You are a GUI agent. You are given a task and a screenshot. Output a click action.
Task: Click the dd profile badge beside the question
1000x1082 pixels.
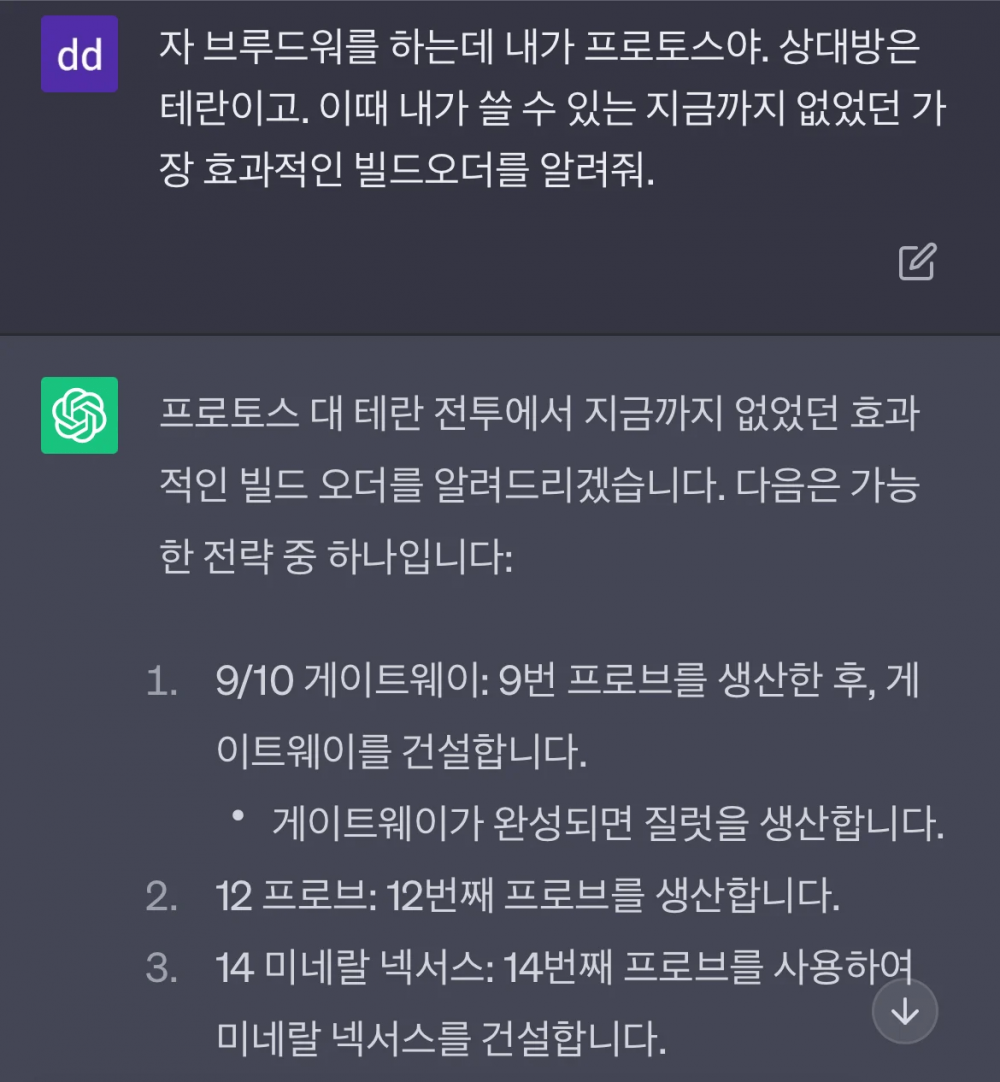79,54
